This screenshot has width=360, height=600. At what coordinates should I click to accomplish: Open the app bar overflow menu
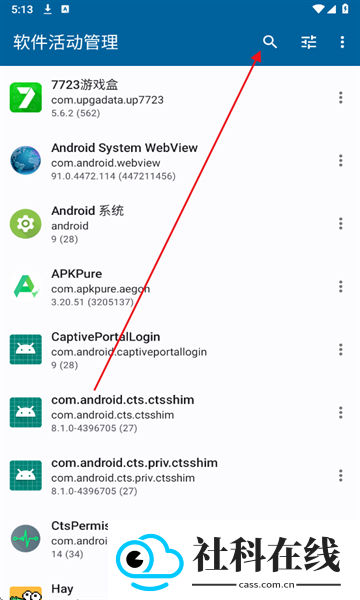(342, 42)
